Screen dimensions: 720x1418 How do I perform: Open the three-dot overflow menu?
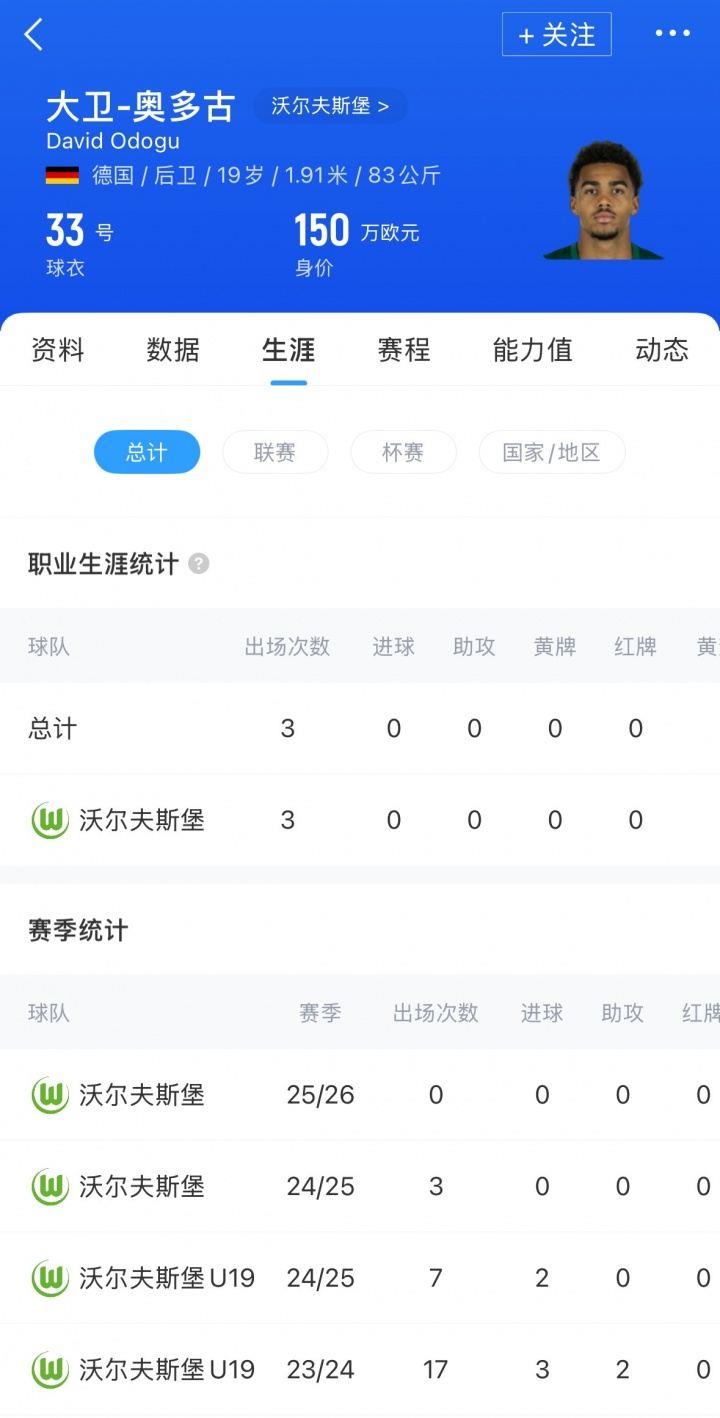[672, 34]
